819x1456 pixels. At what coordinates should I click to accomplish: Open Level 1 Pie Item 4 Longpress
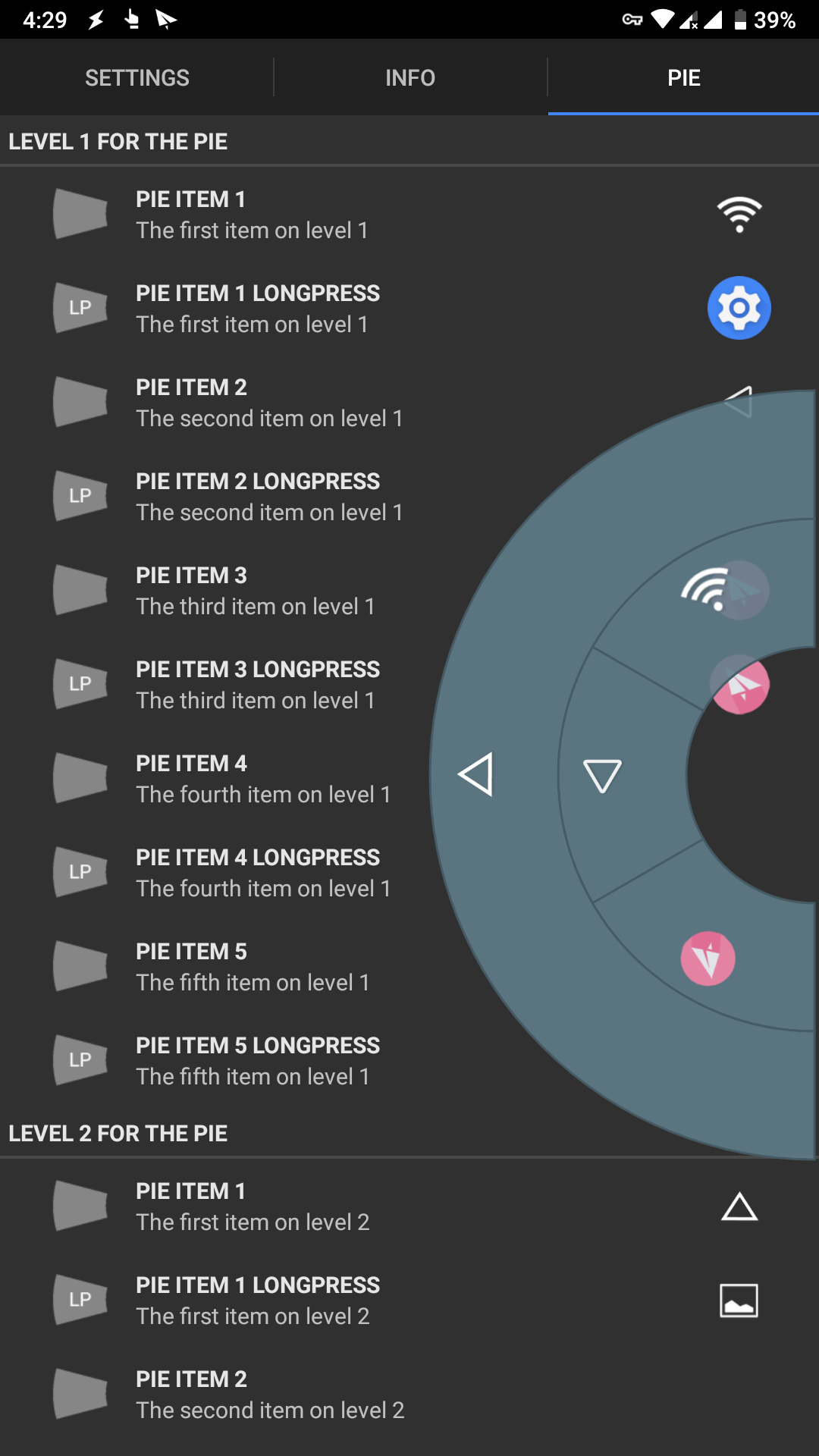click(x=220, y=873)
